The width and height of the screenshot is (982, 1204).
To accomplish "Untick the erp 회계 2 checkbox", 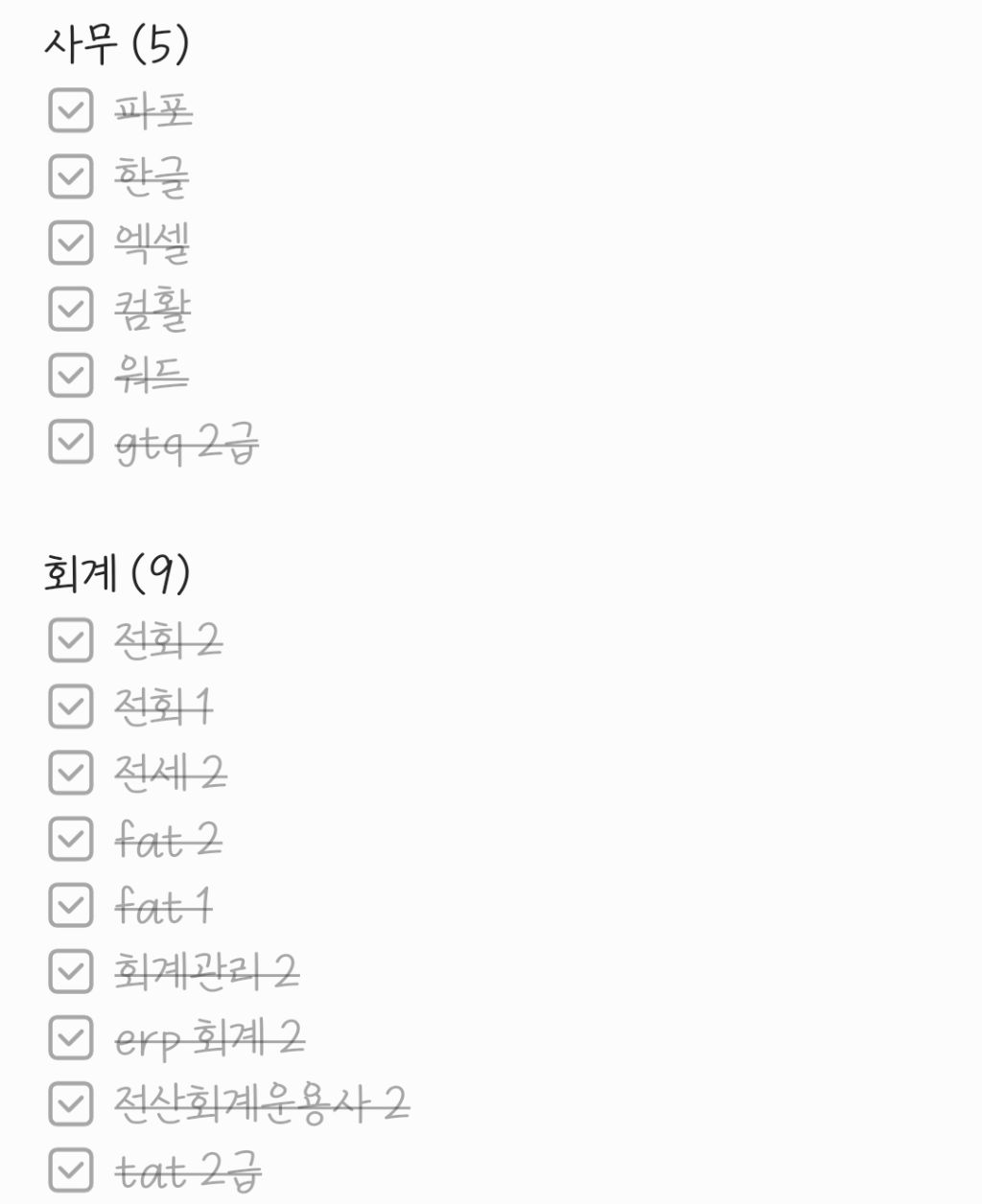I will tap(70, 1038).
